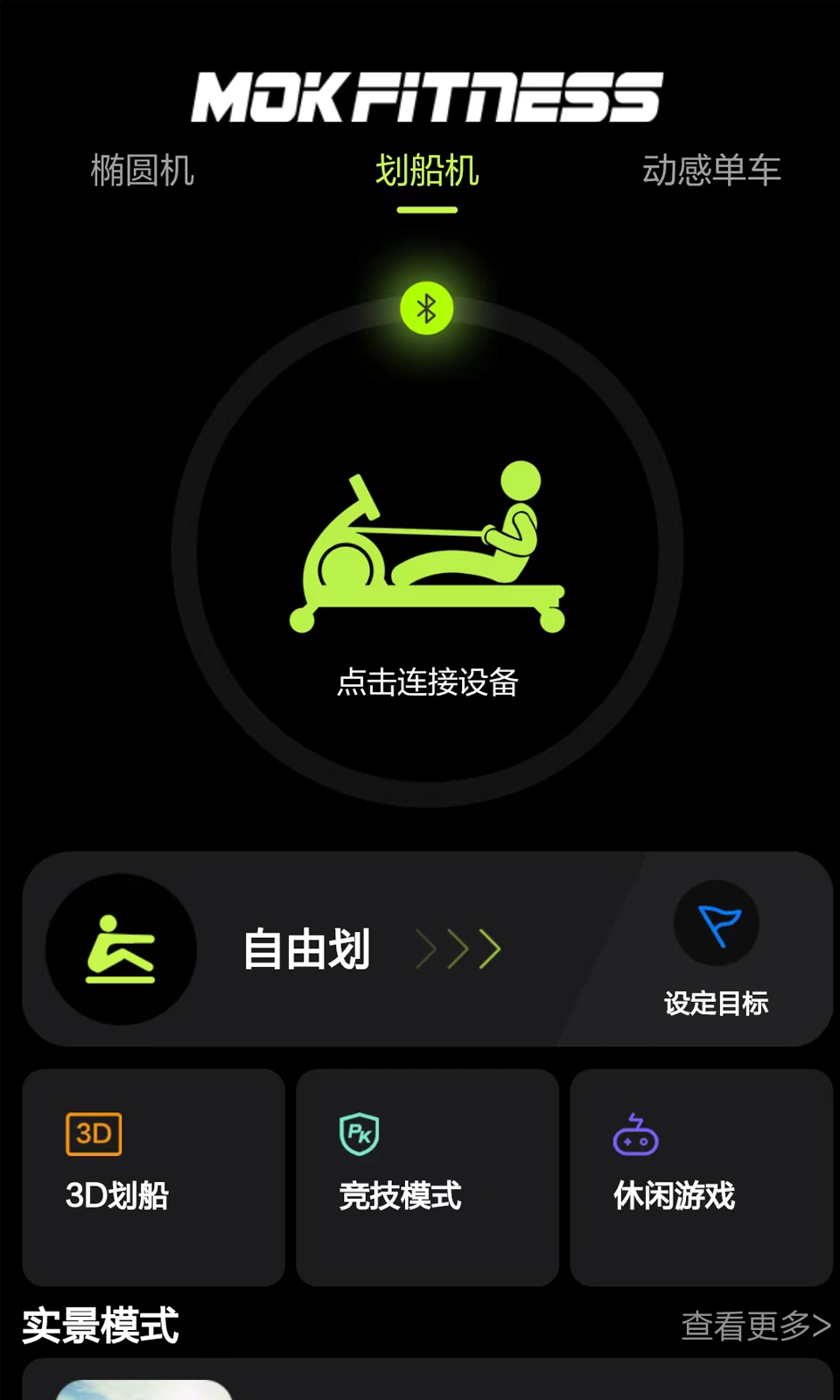This screenshot has width=840, height=1400.
Task: Tap the Bluetooth connection icon
Action: point(426,308)
